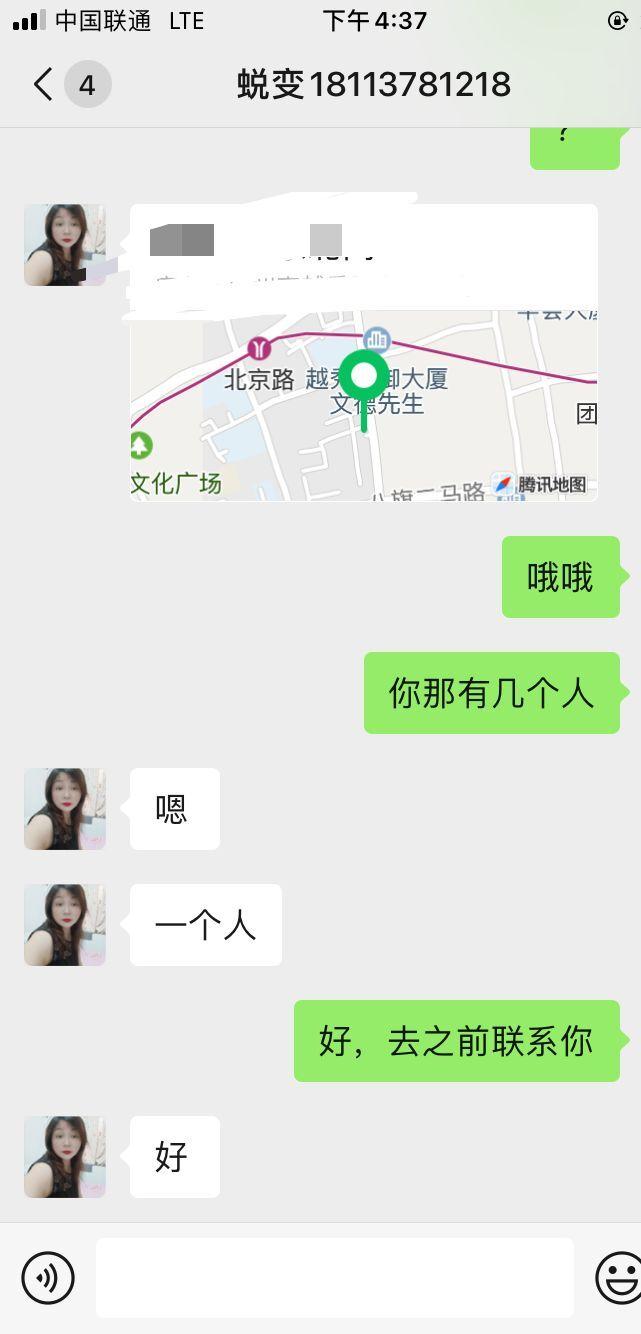Focus the message text field

[334, 1277]
